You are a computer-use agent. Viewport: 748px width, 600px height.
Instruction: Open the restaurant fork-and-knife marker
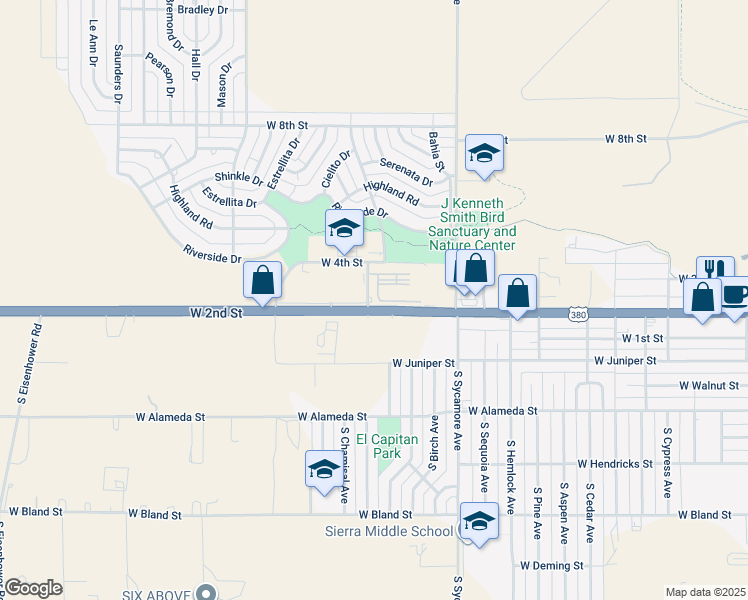click(x=715, y=270)
